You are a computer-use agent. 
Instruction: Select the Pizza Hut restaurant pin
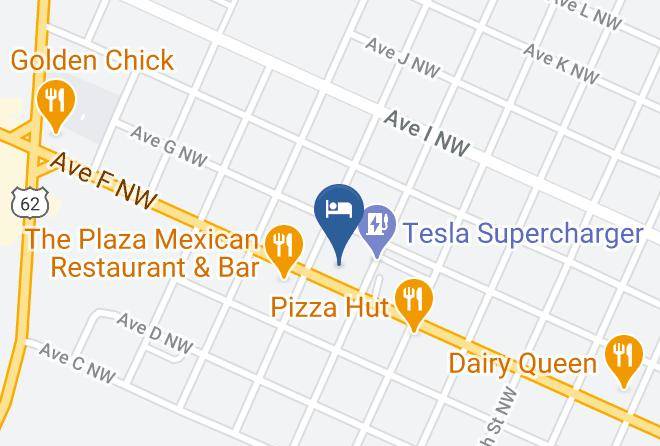click(x=414, y=304)
